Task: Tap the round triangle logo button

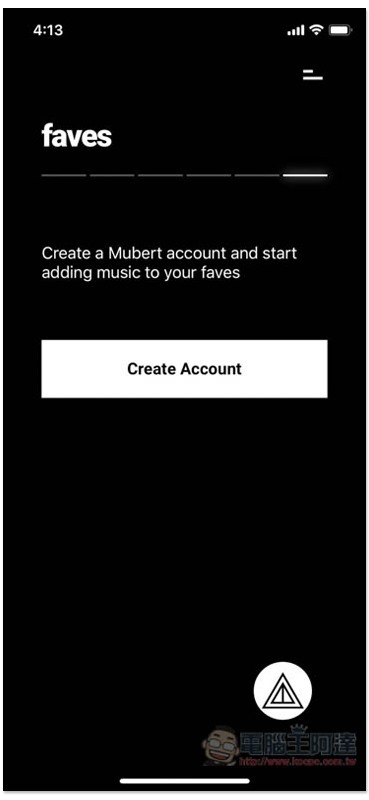Action: [283, 691]
